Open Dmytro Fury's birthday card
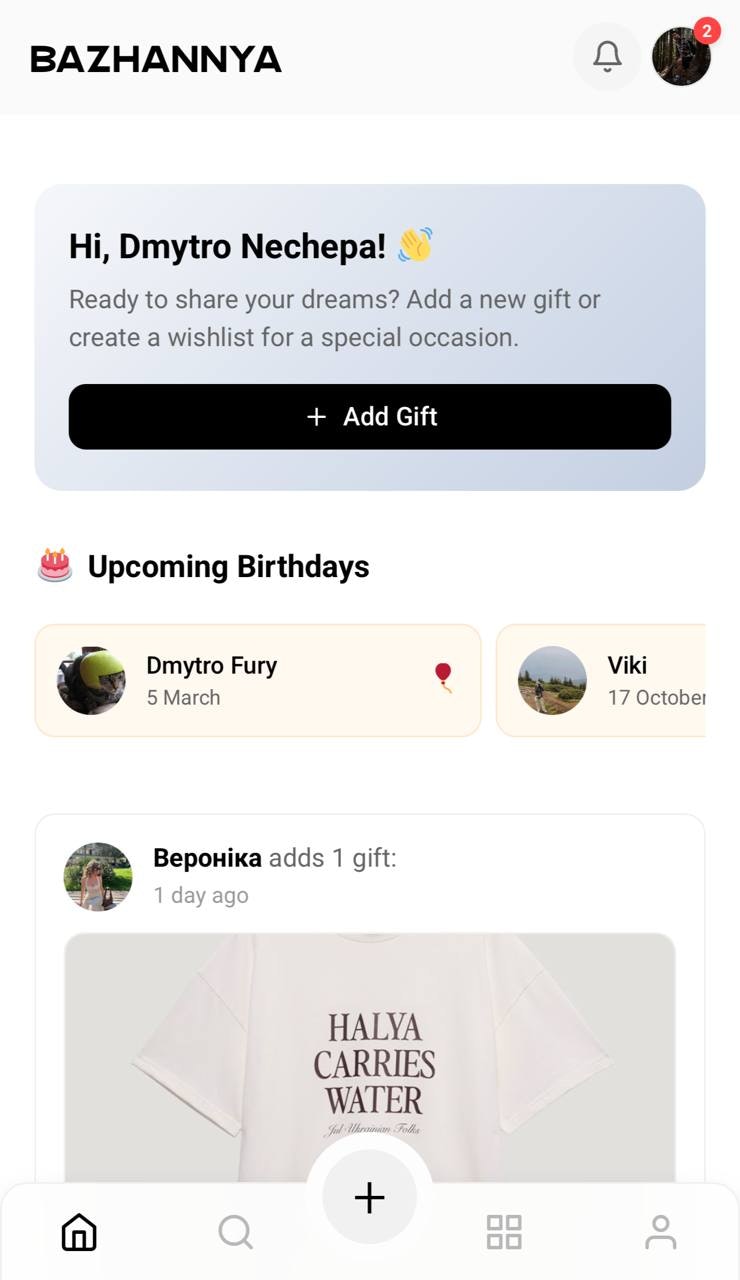Image resolution: width=740 pixels, height=1280 pixels. (x=257, y=680)
